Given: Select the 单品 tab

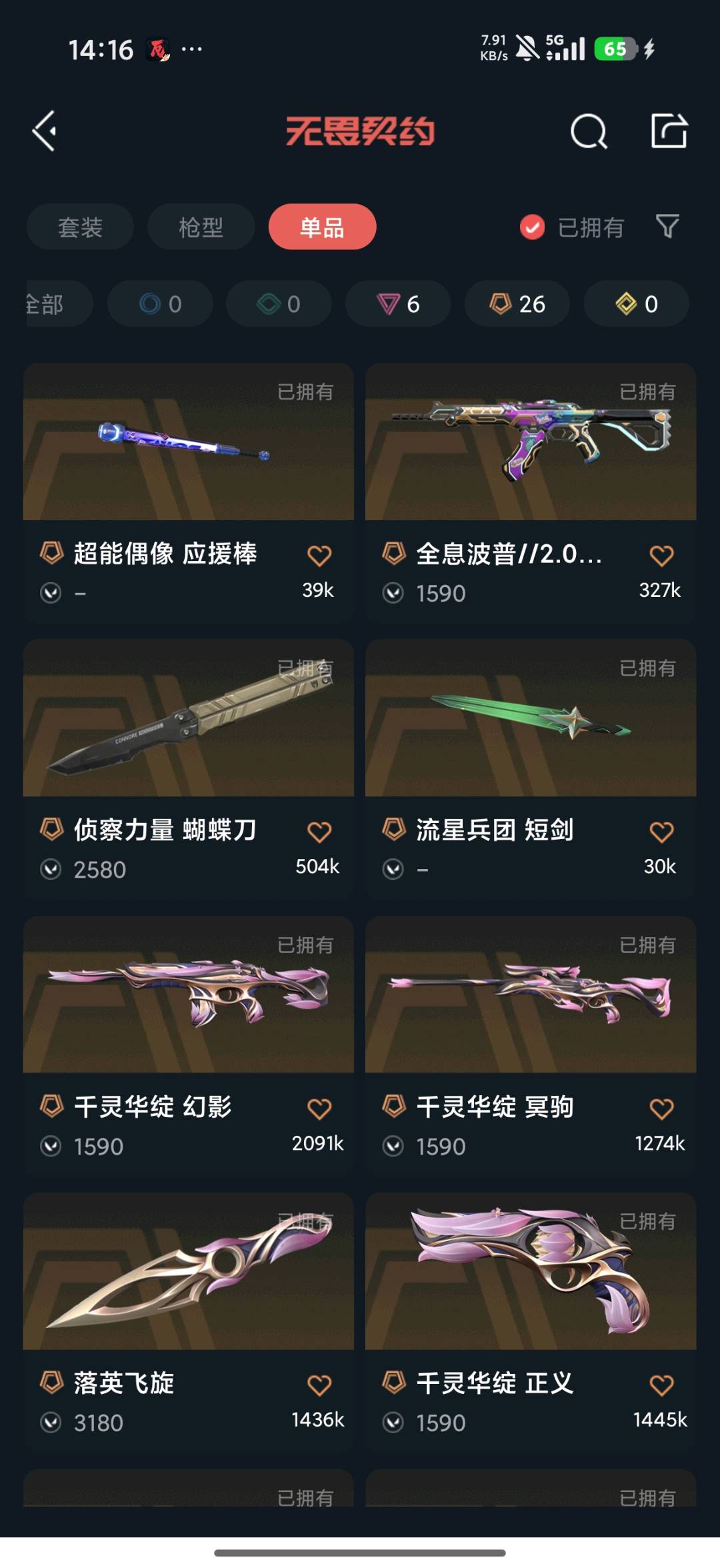Looking at the screenshot, I should [322, 227].
